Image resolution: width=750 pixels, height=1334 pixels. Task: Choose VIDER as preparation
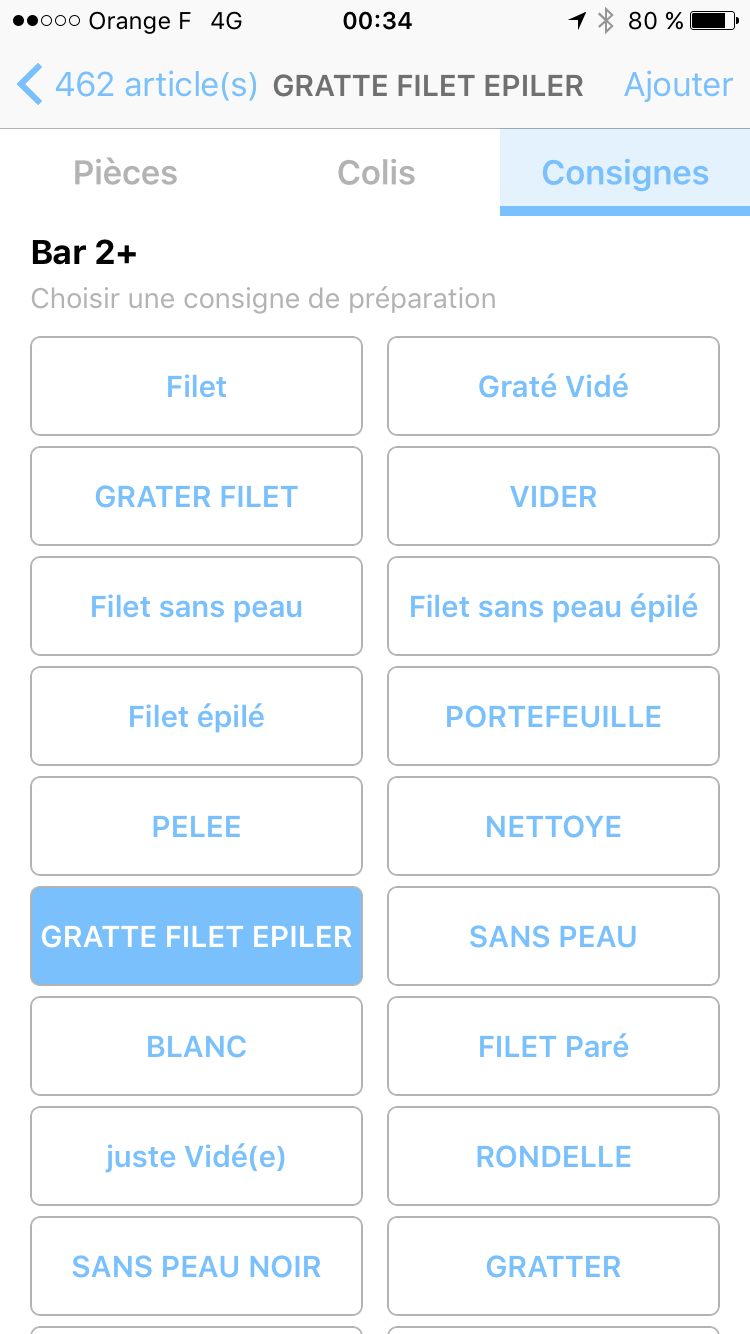click(x=553, y=496)
